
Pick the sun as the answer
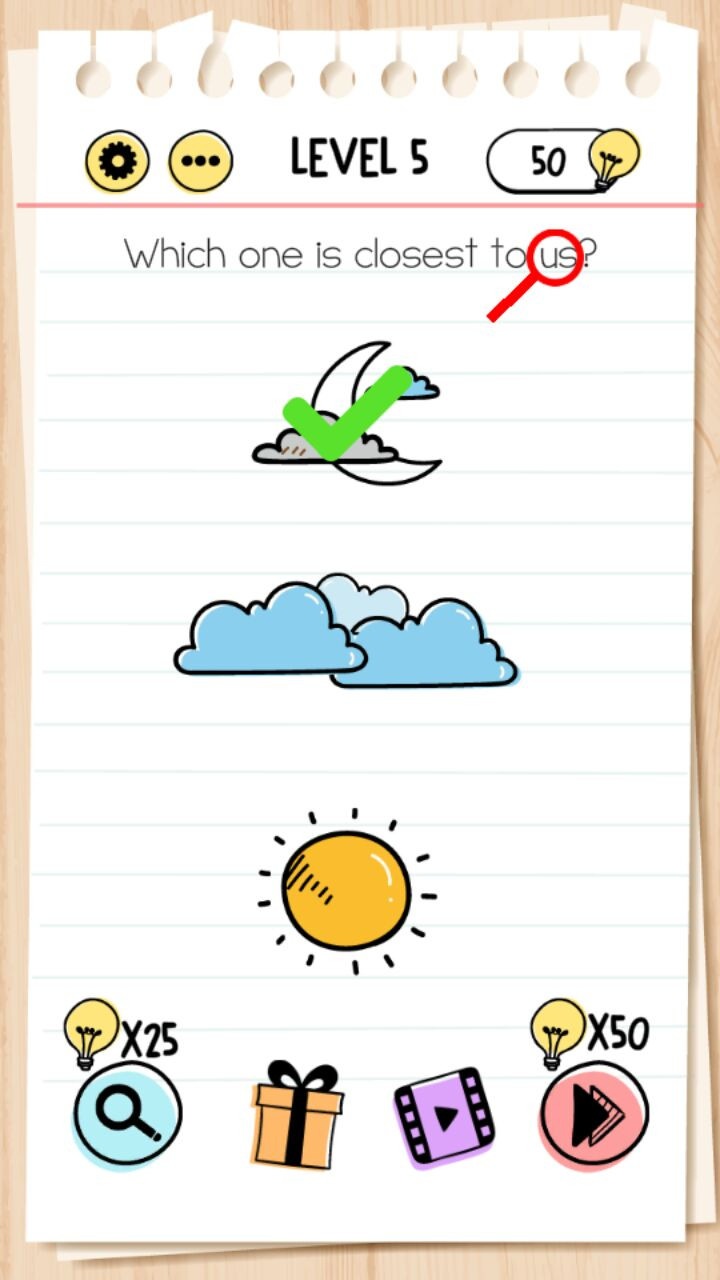point(345,889)
